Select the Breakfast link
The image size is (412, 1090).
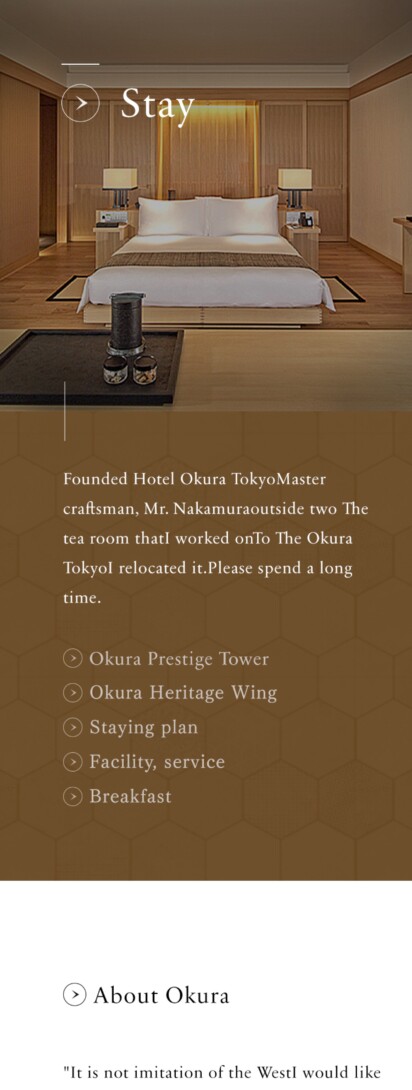(117, 796)
